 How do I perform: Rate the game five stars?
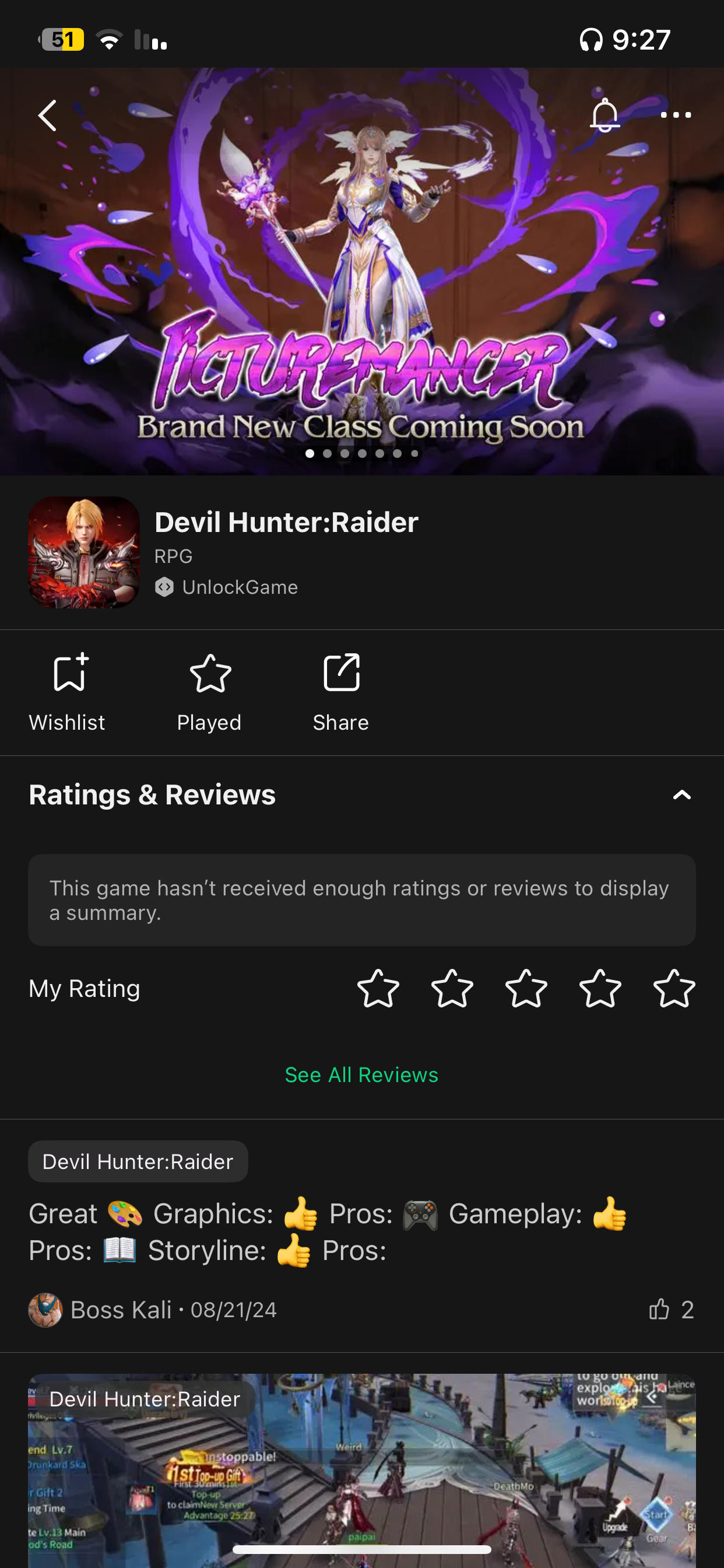tap(674, 989)
